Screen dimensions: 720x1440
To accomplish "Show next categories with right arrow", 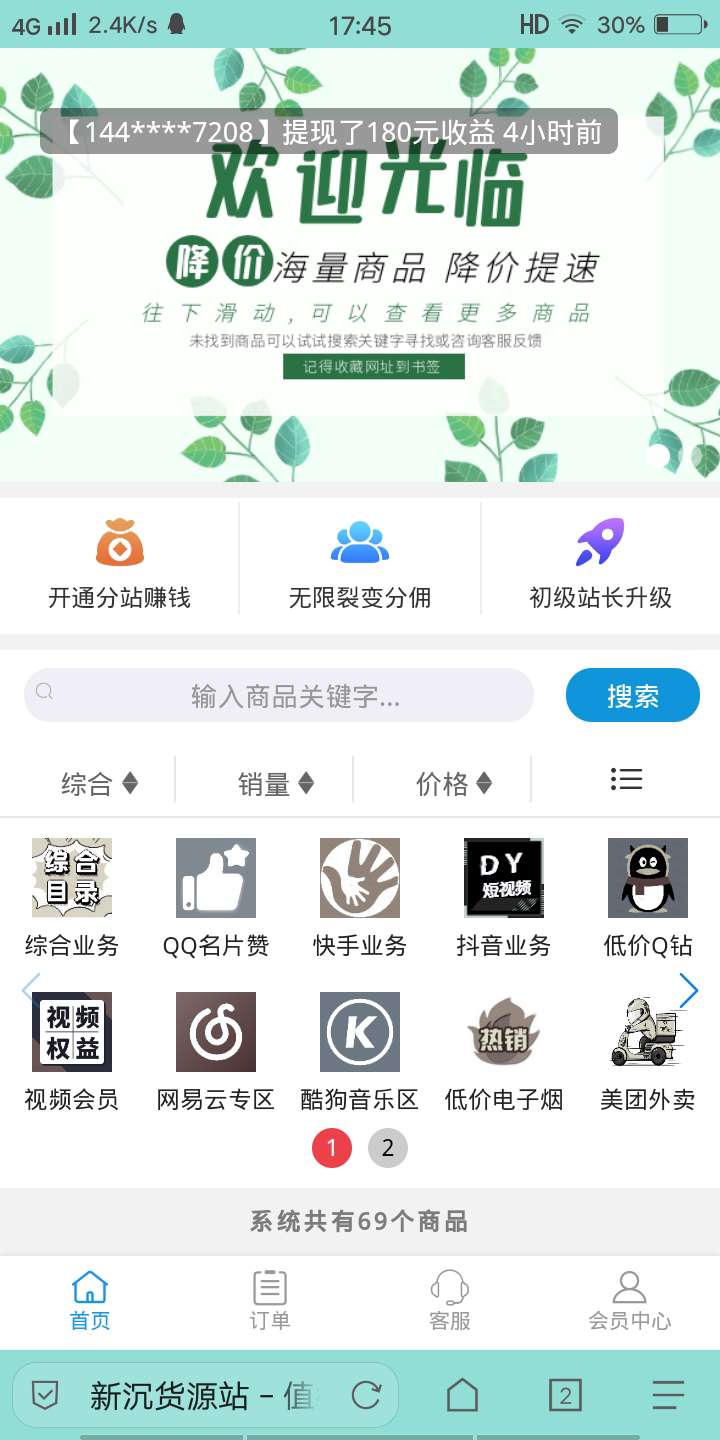I will (x=688, y=990).
